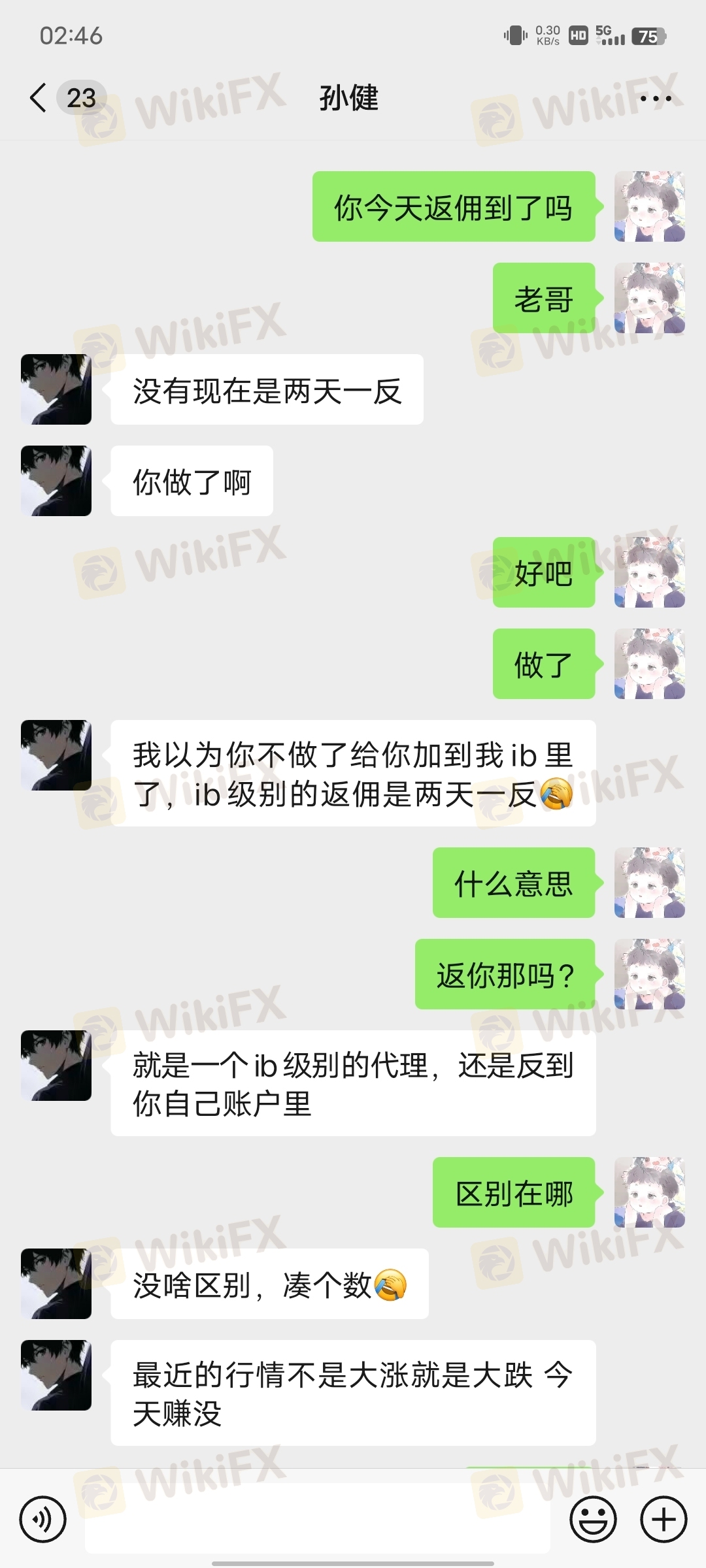Switch to voice message input
The width and height of the screenshot is (706, 1568).
[x=43, y=1519]
